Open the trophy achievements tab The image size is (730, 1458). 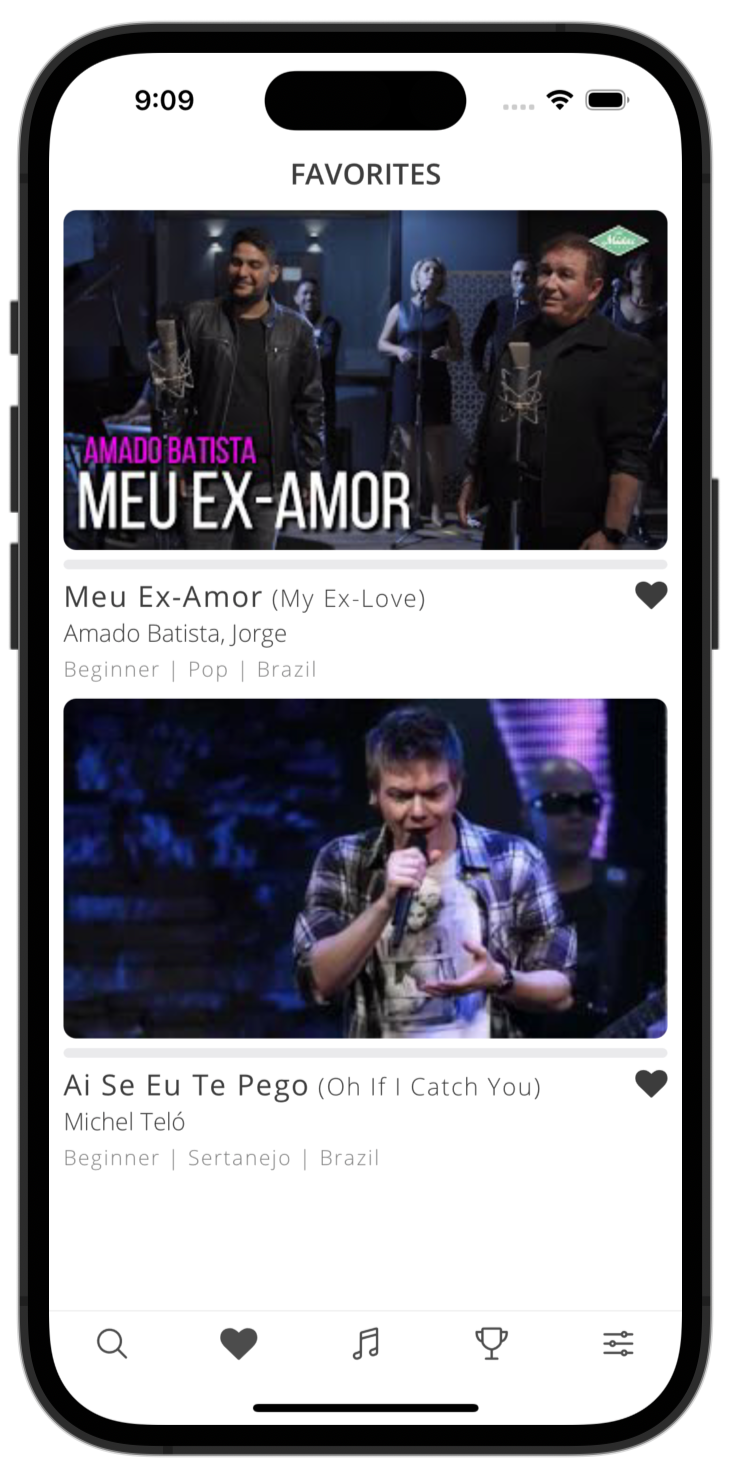(491, 1343)
